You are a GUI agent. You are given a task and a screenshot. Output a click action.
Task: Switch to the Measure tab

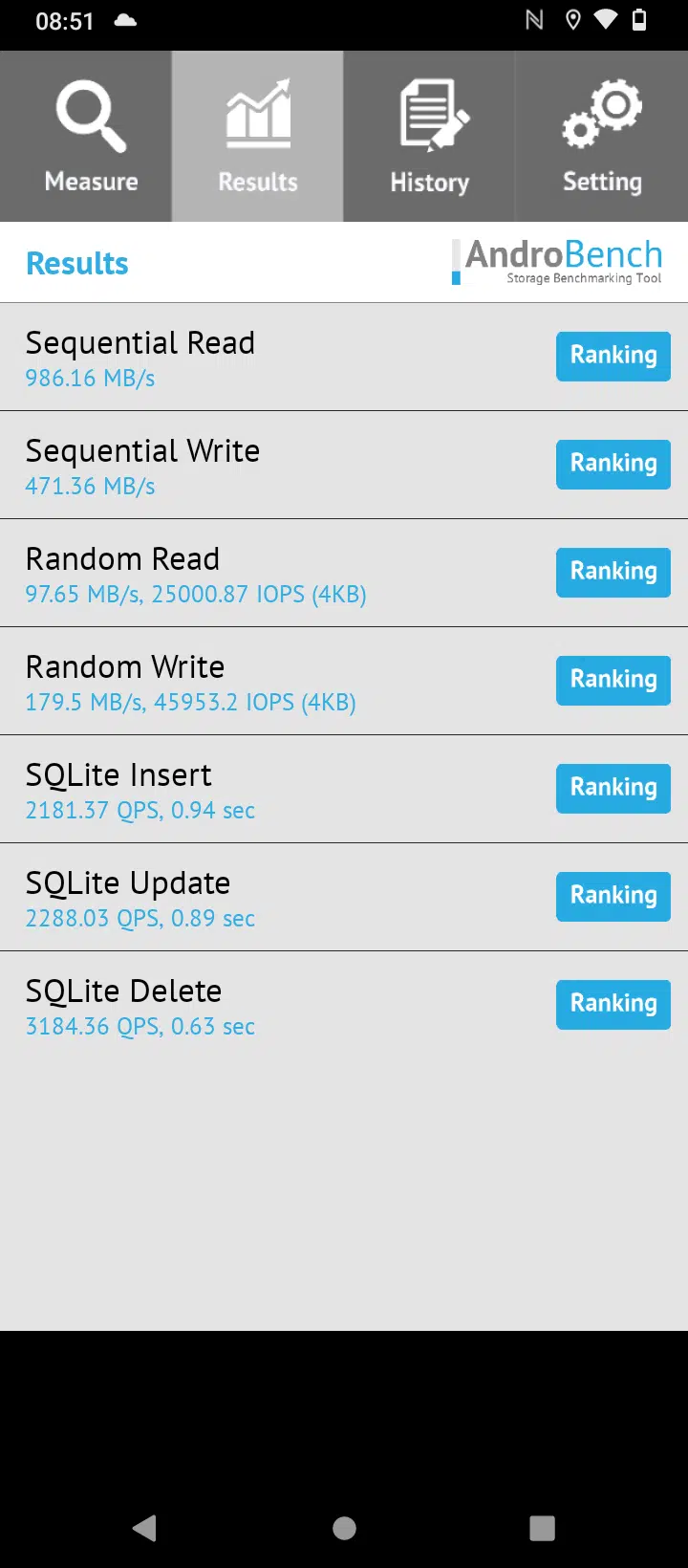click(86, 137)
